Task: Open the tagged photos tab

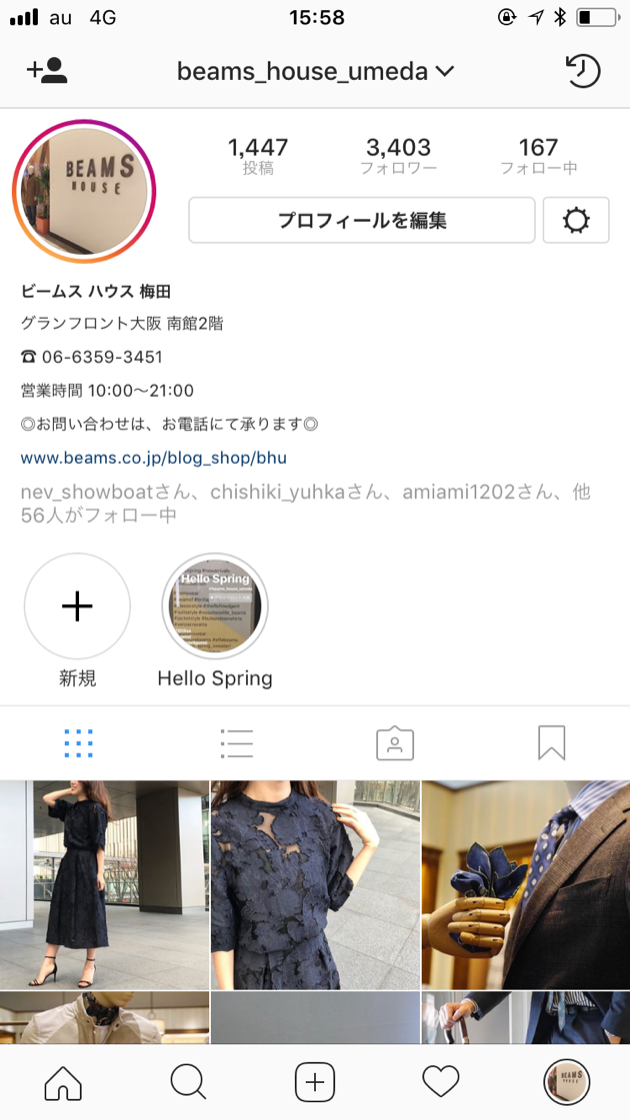Action: coord(395,743)
